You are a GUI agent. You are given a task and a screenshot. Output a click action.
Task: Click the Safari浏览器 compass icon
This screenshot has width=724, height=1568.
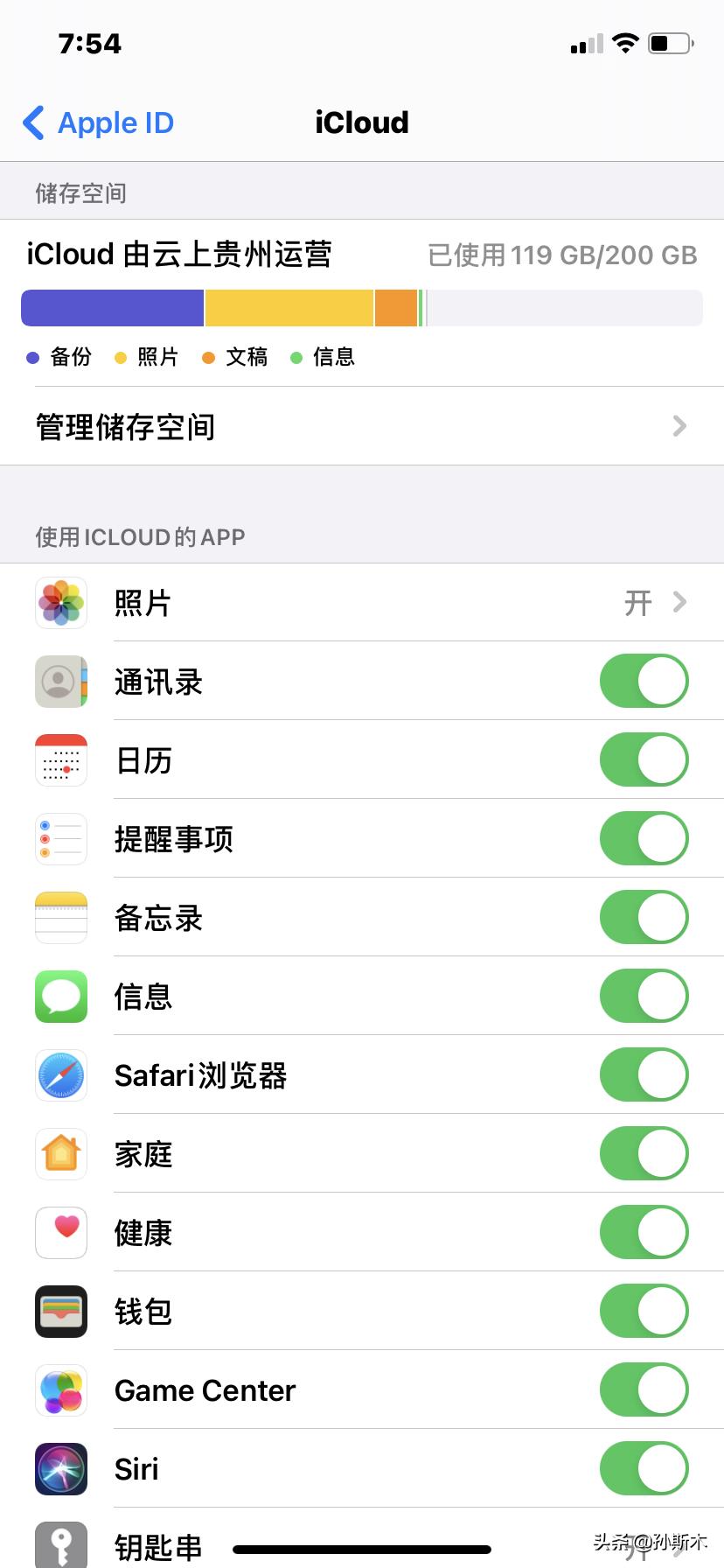tap(60, 1075)
